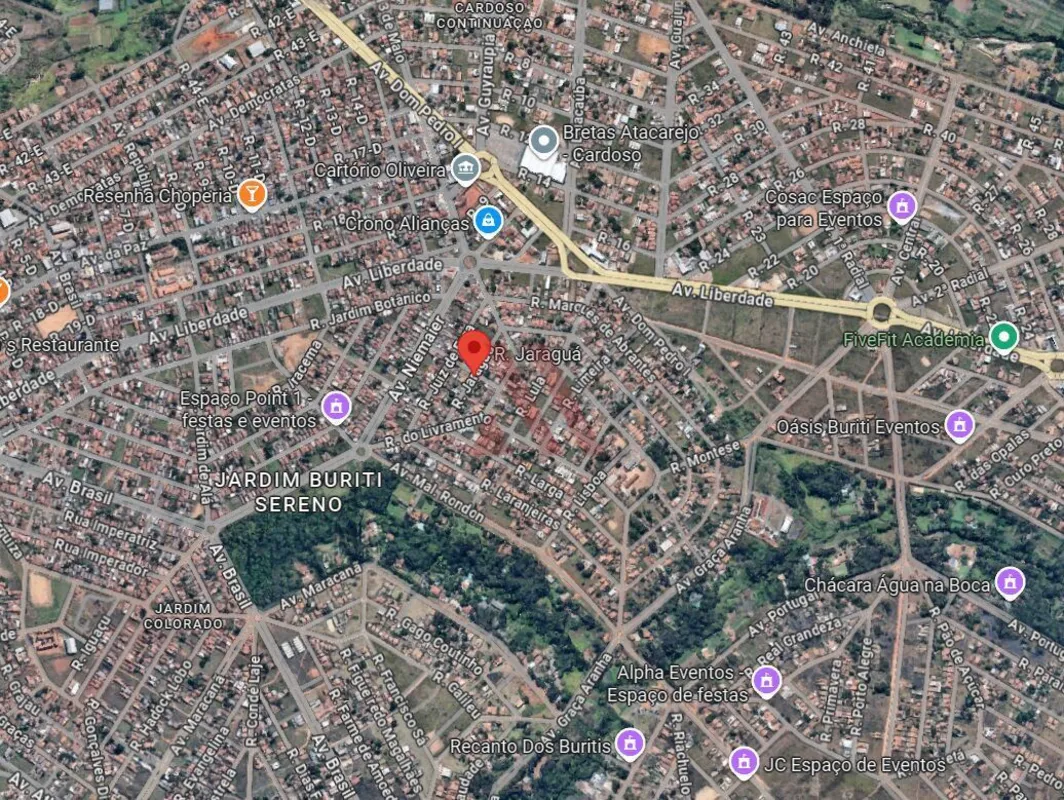Open Chácara Água na Boca marker

pos(1010,584)
